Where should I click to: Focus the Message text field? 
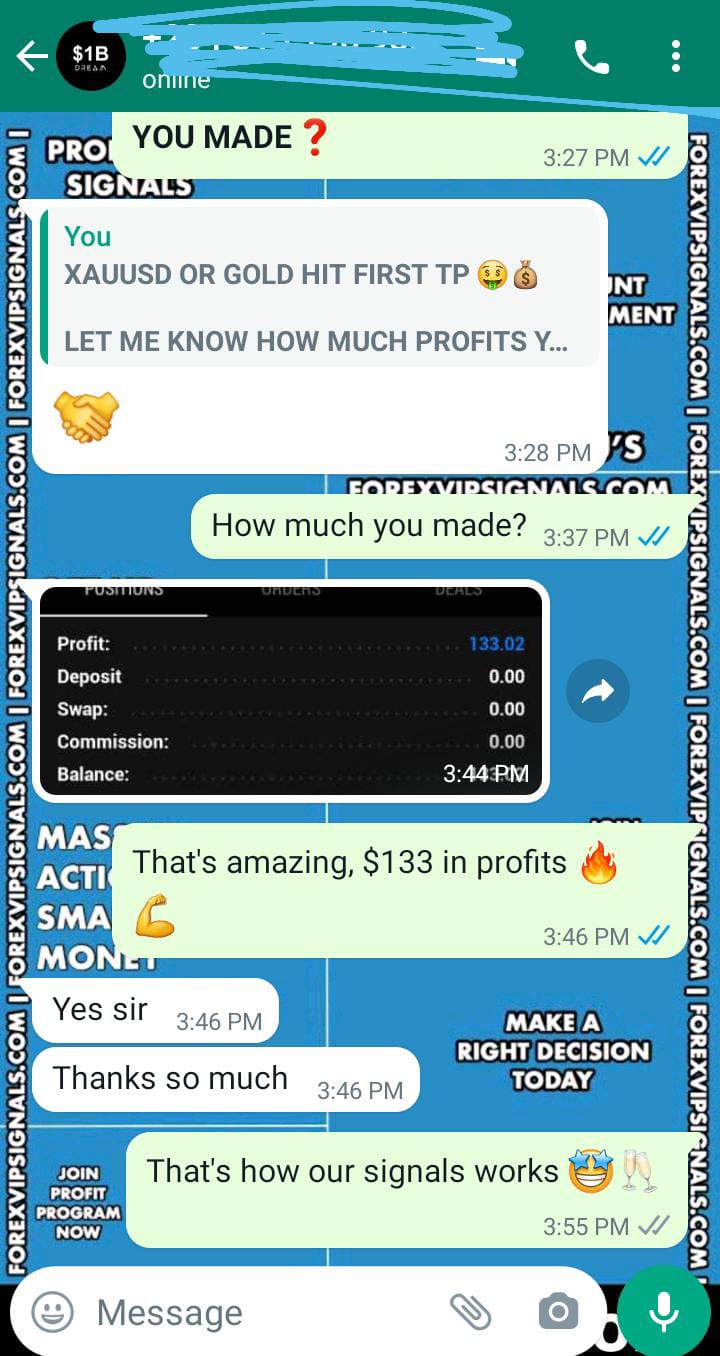[x=260, y=1312]
